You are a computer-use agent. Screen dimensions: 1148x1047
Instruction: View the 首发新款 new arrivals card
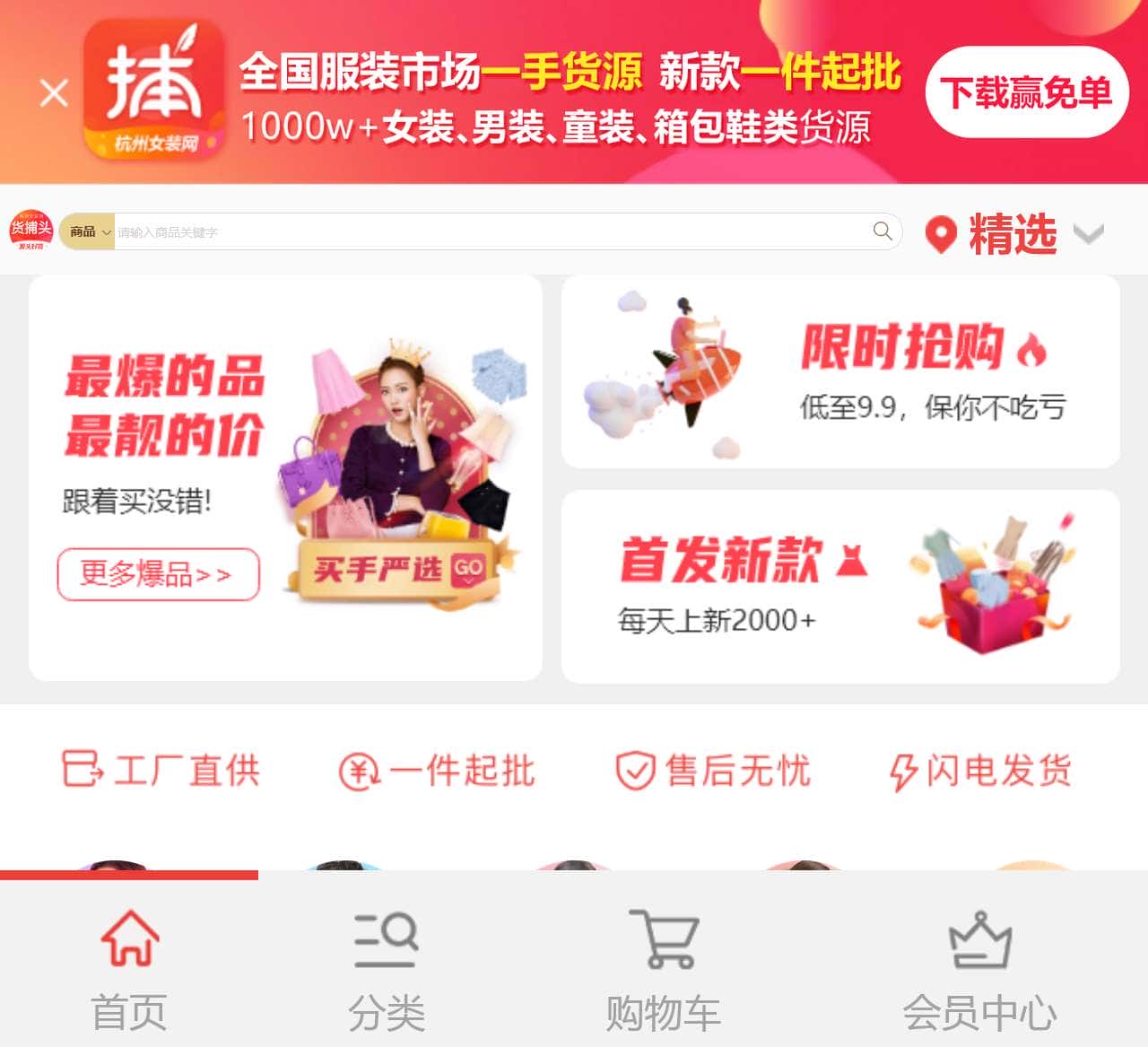point(840,587)
